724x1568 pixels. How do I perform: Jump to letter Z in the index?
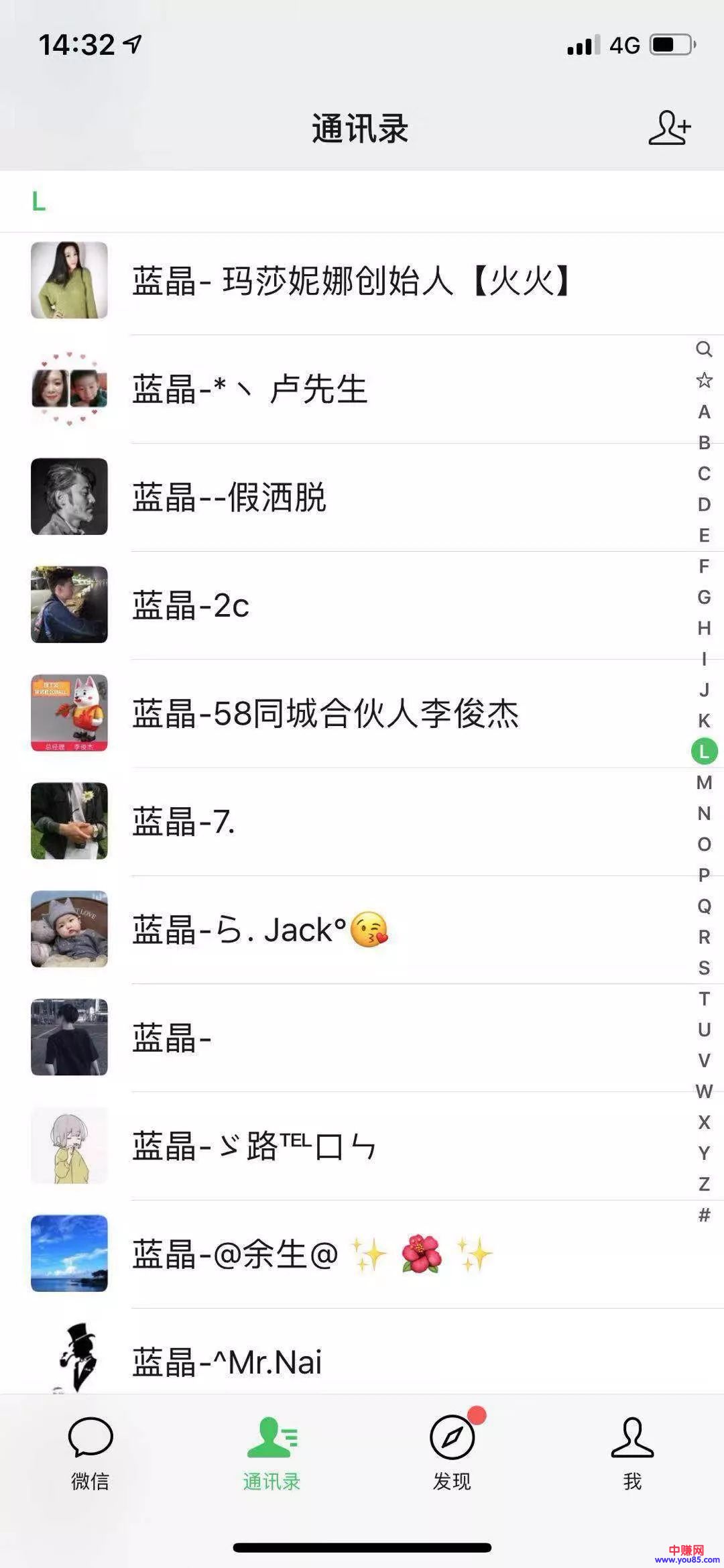click(704, 1184)
